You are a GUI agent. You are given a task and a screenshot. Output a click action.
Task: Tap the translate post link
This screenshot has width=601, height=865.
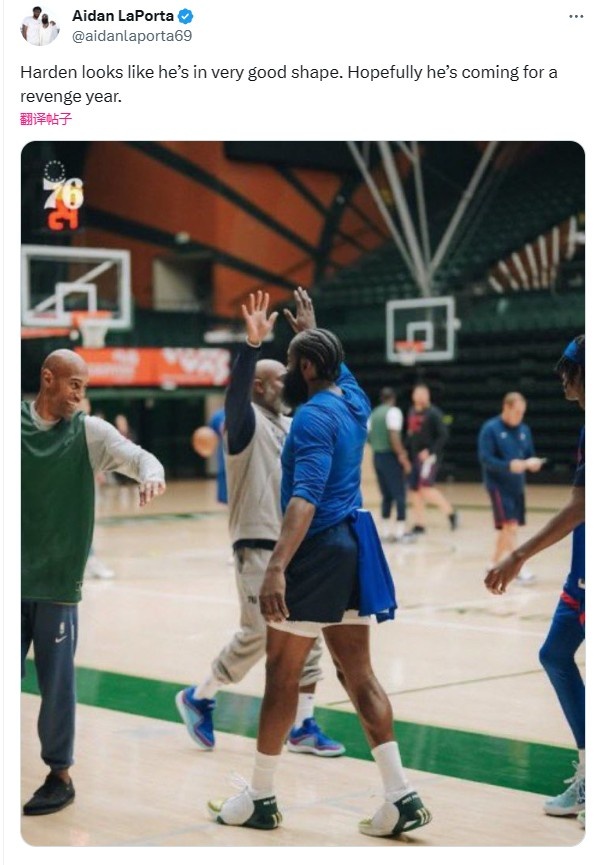click(46, 119)
